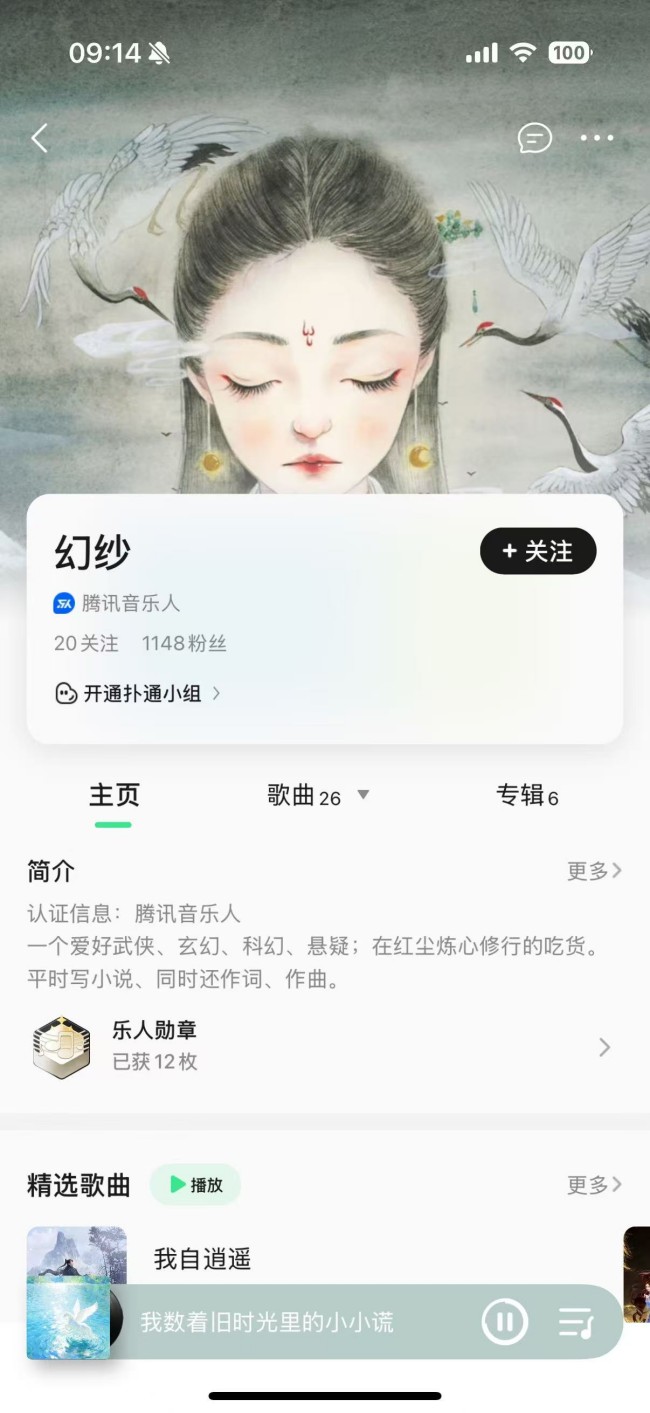
Task: Follow 幻纱 with the 关注 button
Action: click(538, 551)
